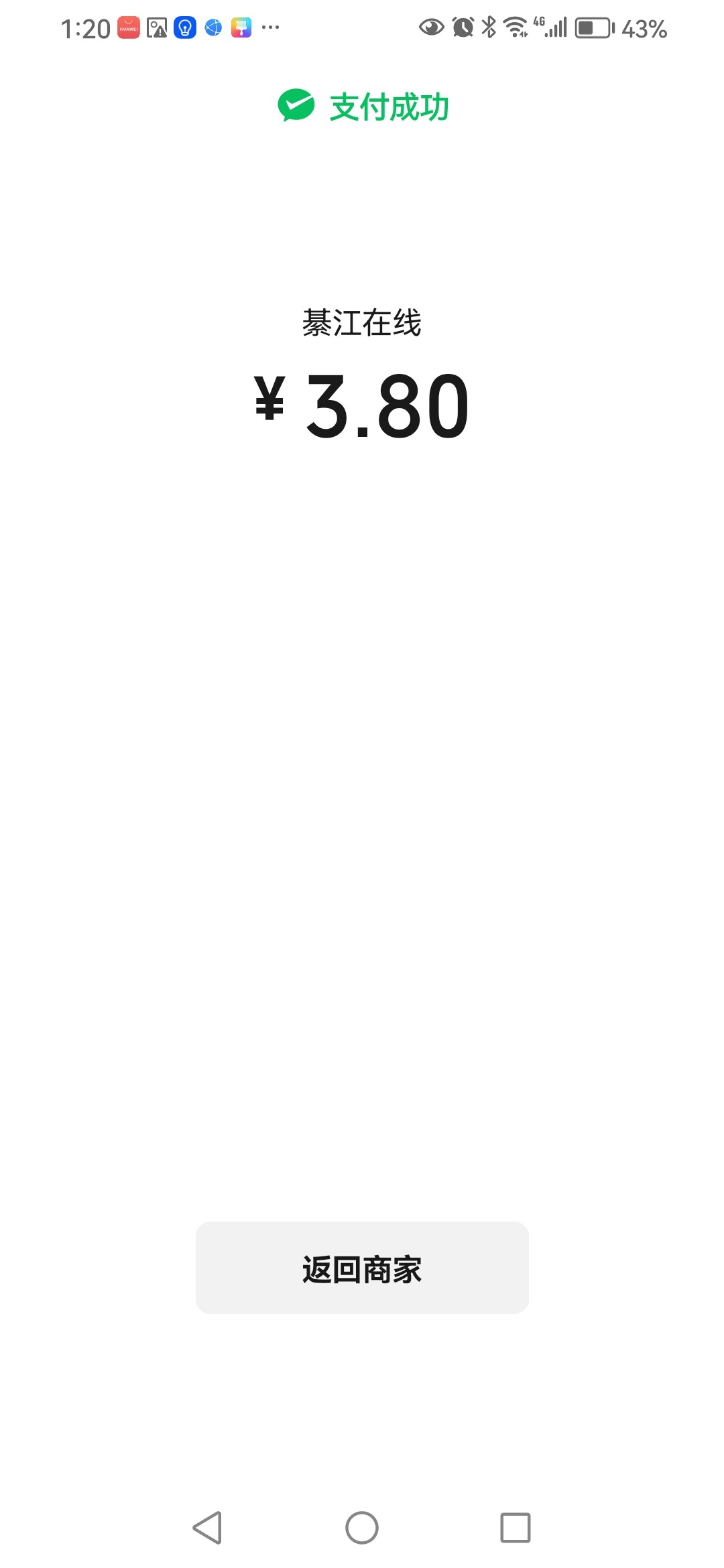724x1568 pixels.
Task: Go to the home screen
Action: (362, 1528)
